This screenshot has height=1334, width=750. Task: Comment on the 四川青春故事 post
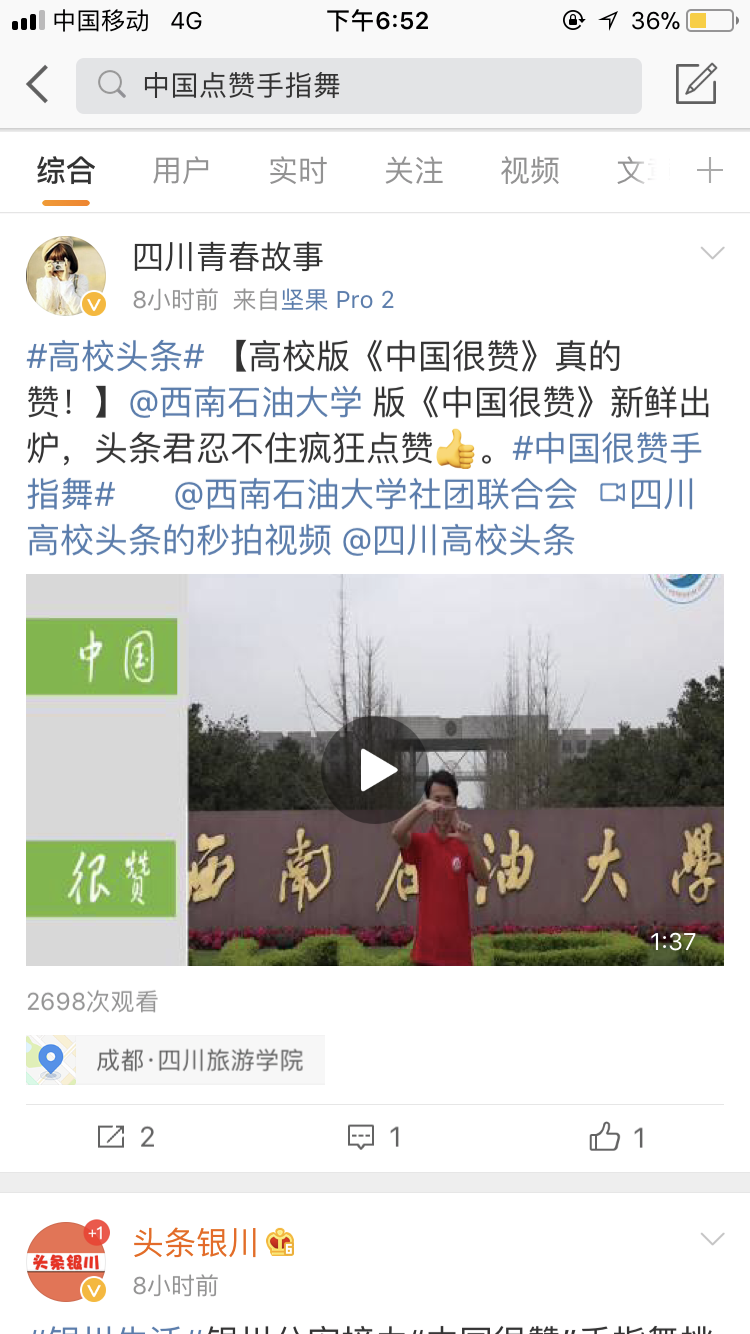coord(375,1137)
